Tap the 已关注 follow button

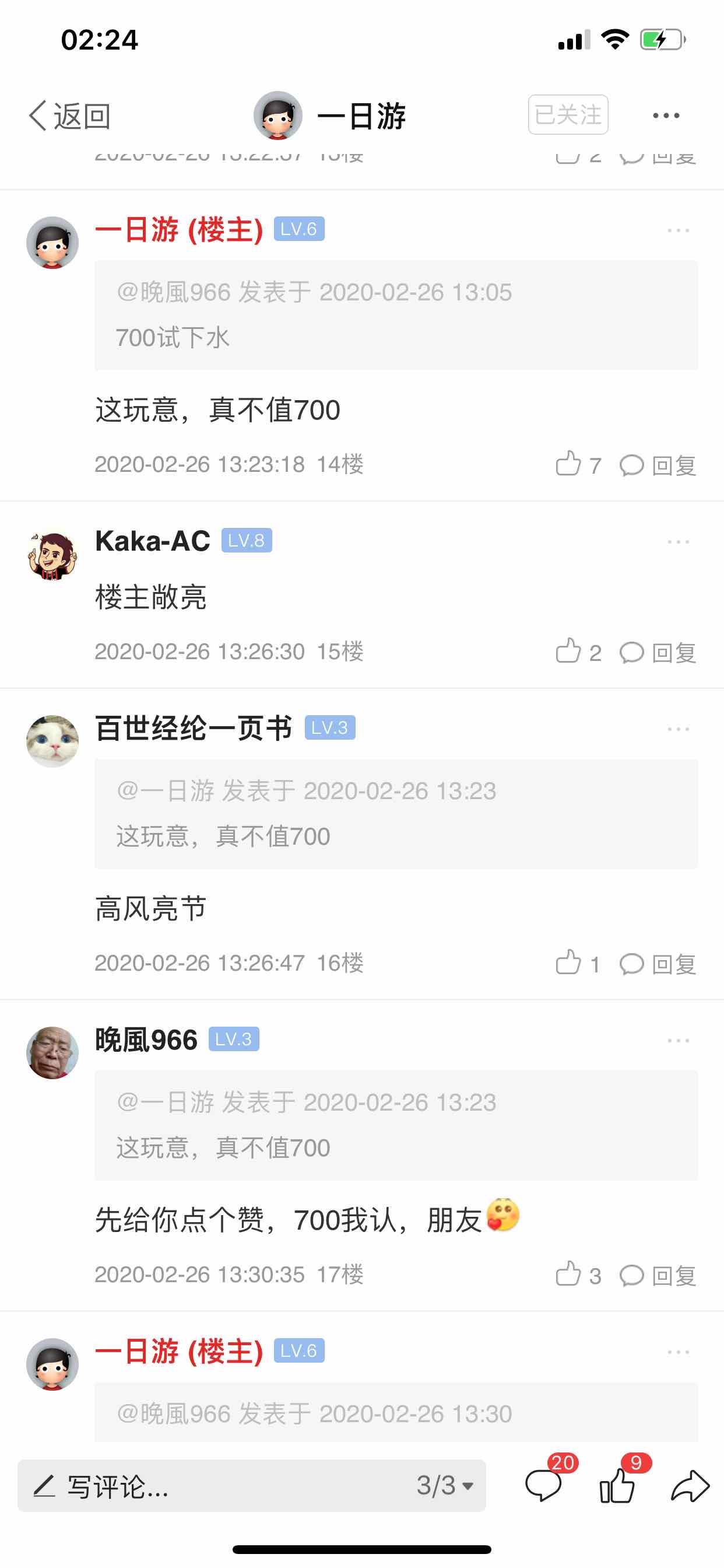coord(568,115)
